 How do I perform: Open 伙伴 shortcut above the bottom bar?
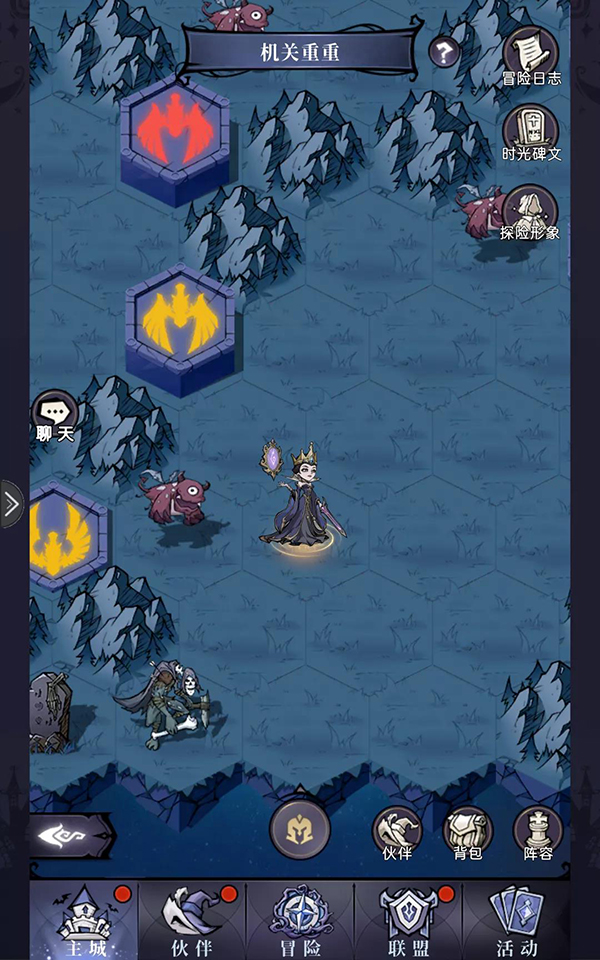[397, 832]
